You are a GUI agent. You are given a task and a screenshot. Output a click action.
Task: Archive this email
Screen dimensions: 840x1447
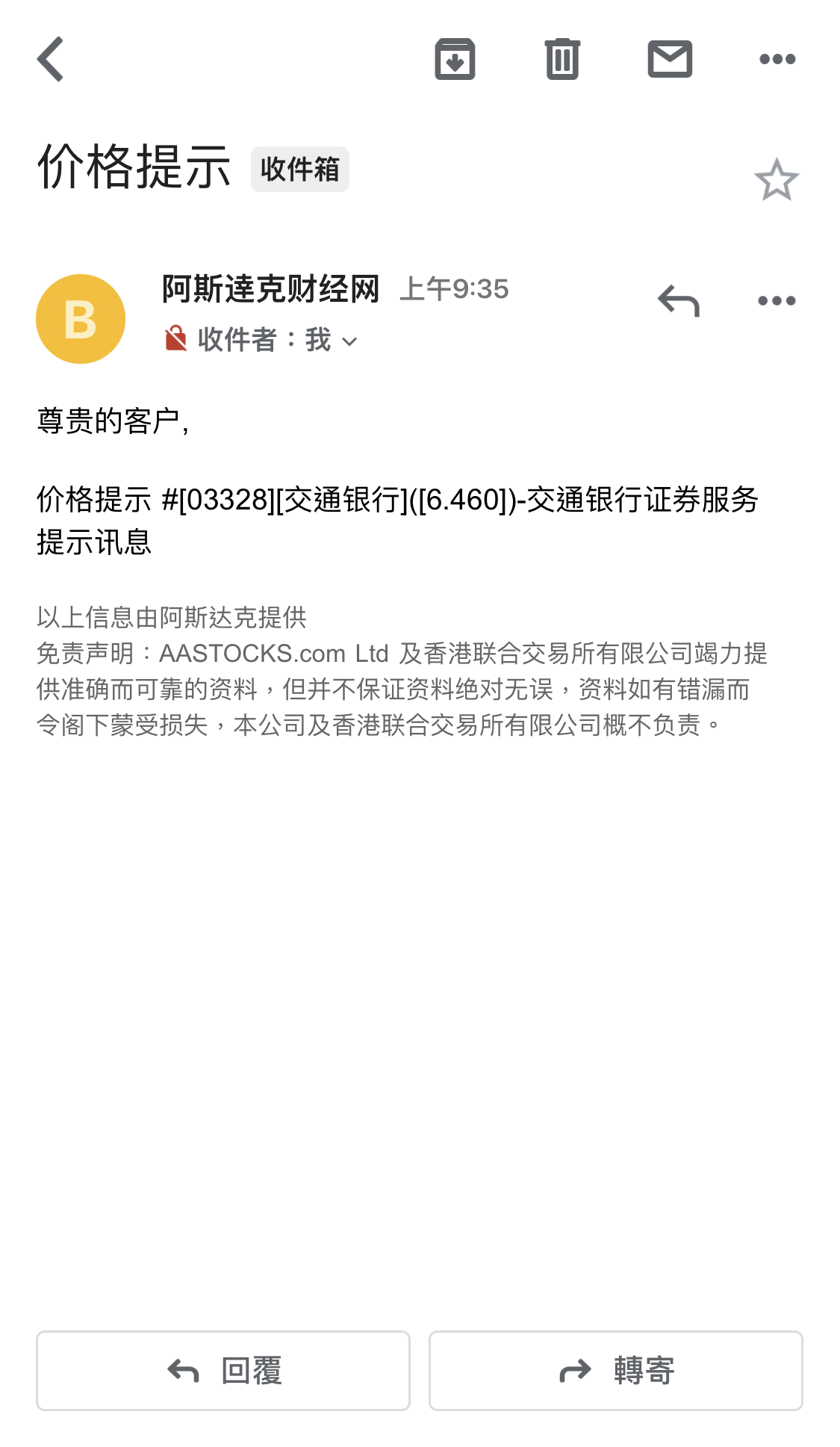(455, 59)
